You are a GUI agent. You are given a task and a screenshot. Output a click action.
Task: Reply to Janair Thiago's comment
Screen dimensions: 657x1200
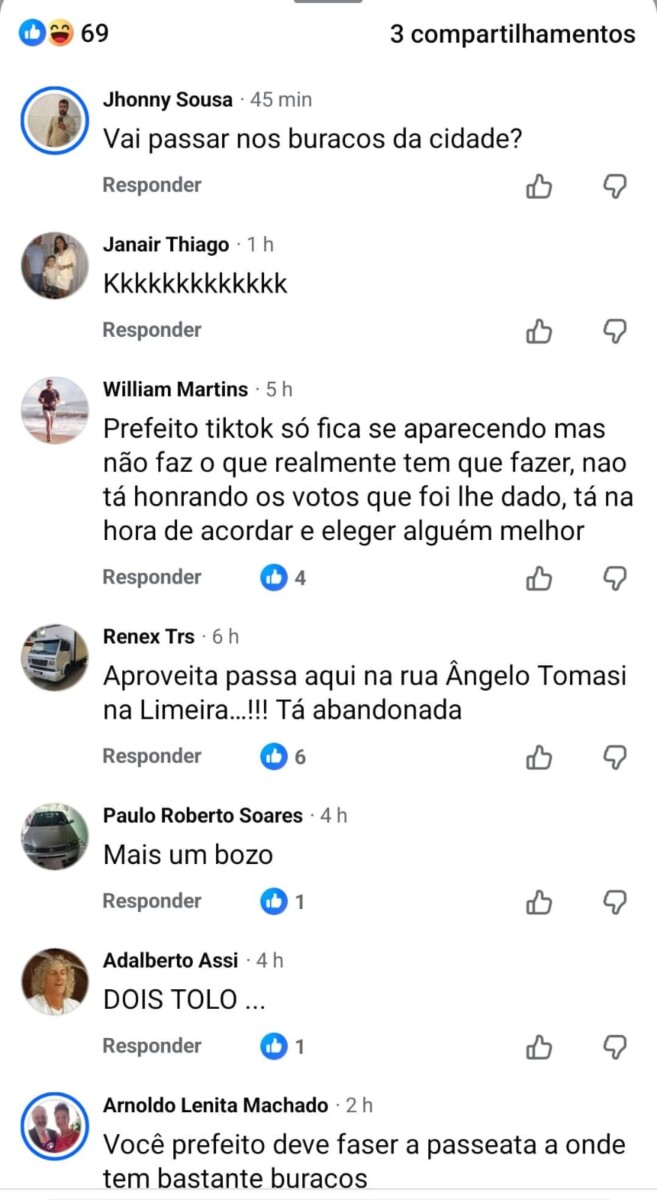point(152,330)
